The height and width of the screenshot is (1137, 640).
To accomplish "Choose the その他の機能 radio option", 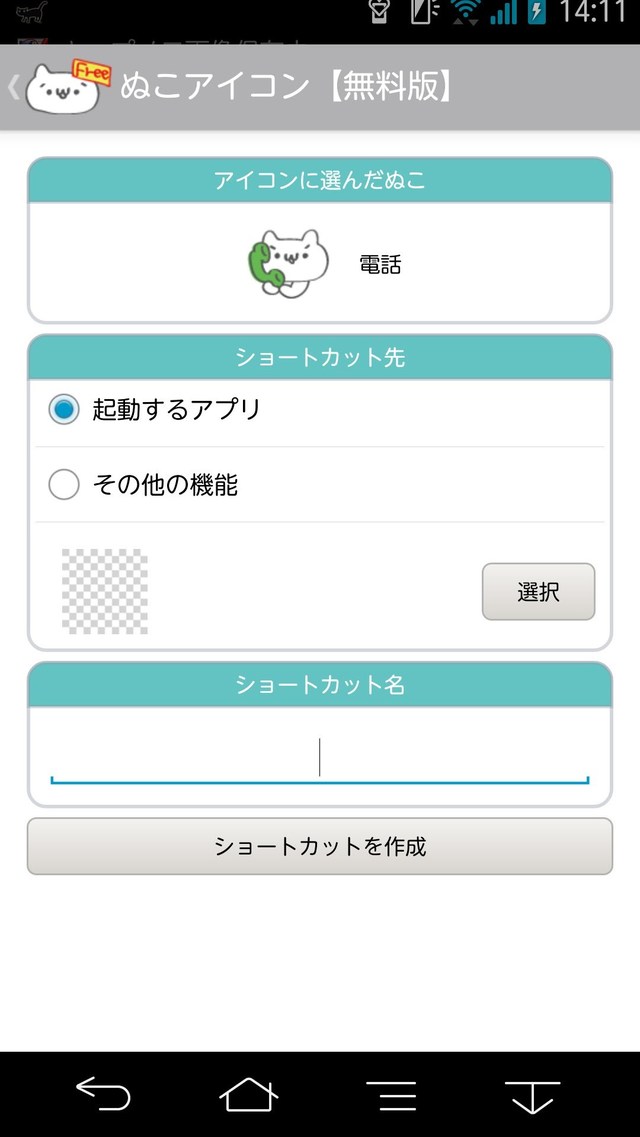I will click(64, 485).
